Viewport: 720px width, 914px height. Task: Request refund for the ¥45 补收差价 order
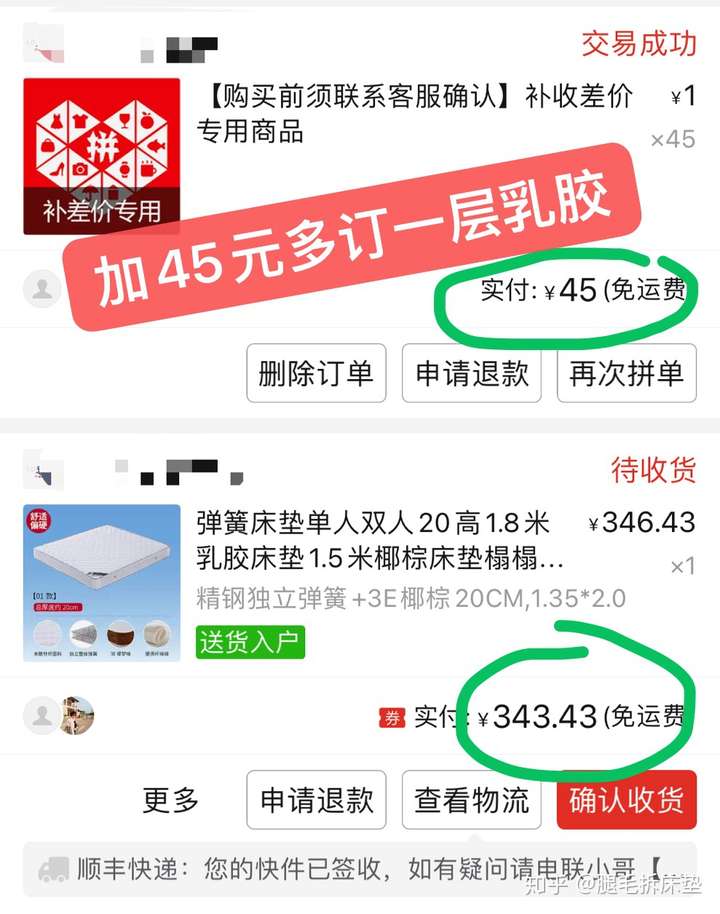point(472,374)
